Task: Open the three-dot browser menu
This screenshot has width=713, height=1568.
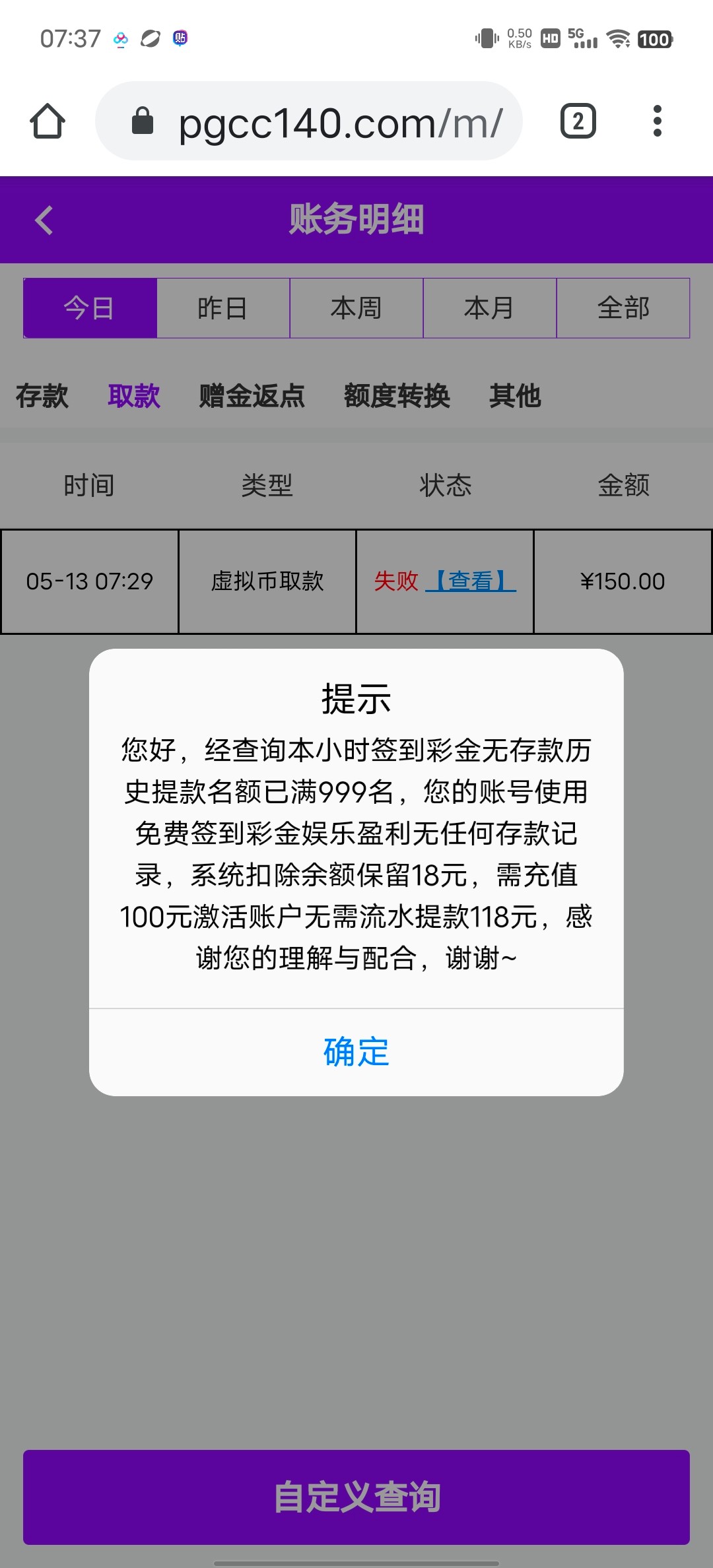Action: click(657, 121)
